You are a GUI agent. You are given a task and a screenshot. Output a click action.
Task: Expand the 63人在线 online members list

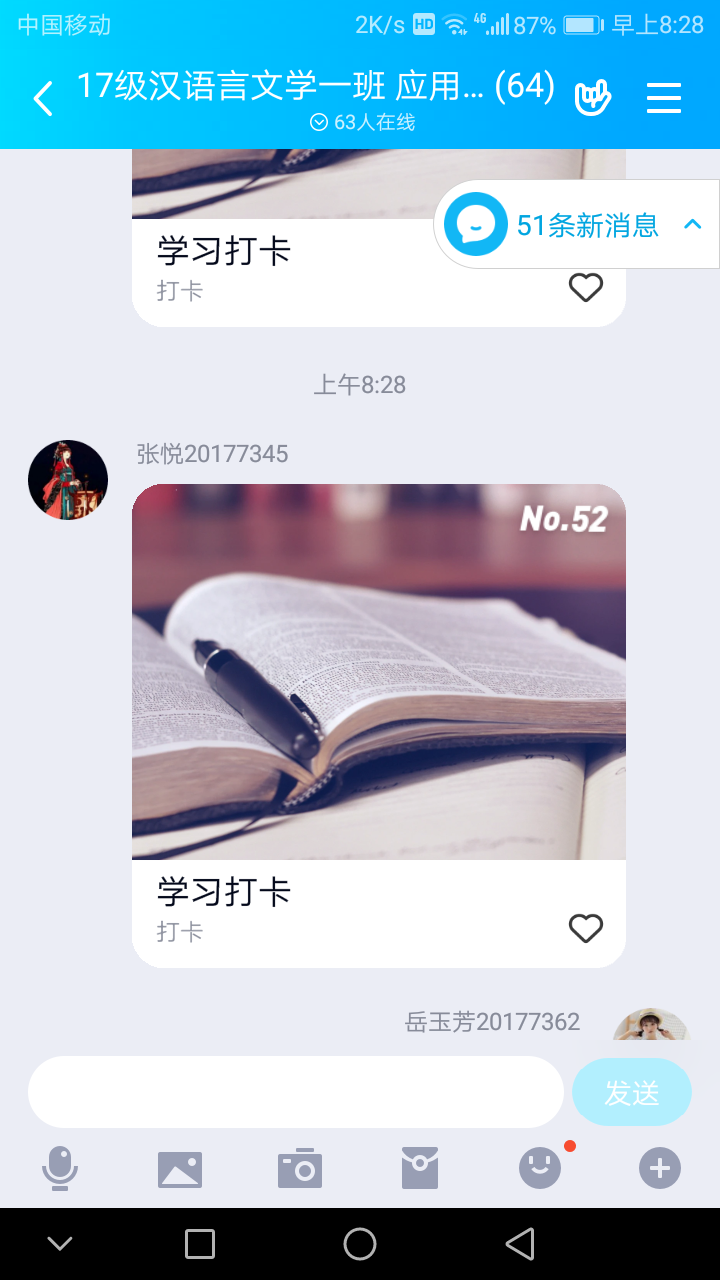pos(362,123)
